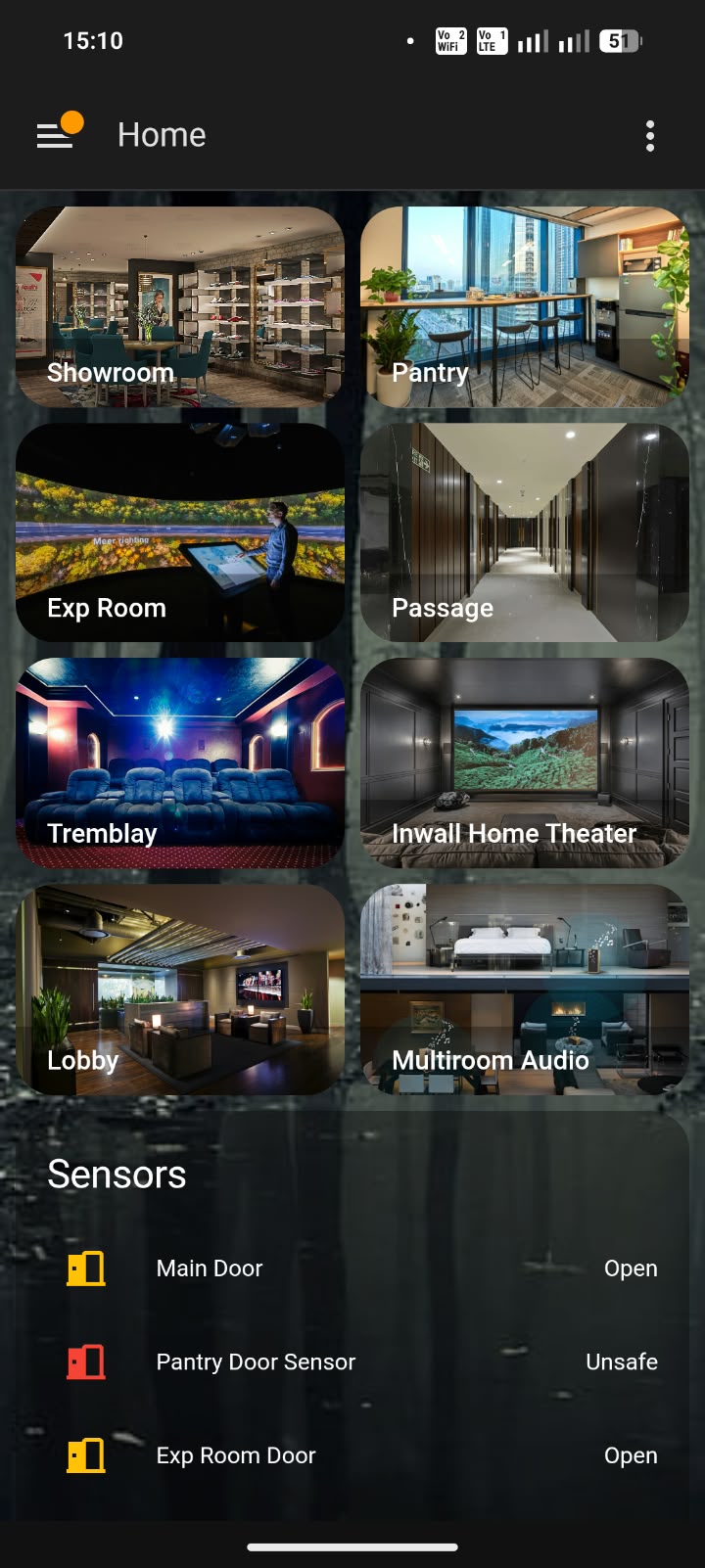This screenshot has height=1568, width=705.
Task: Check the Pantry Door Sensor row
Action: coord(352,1362)
